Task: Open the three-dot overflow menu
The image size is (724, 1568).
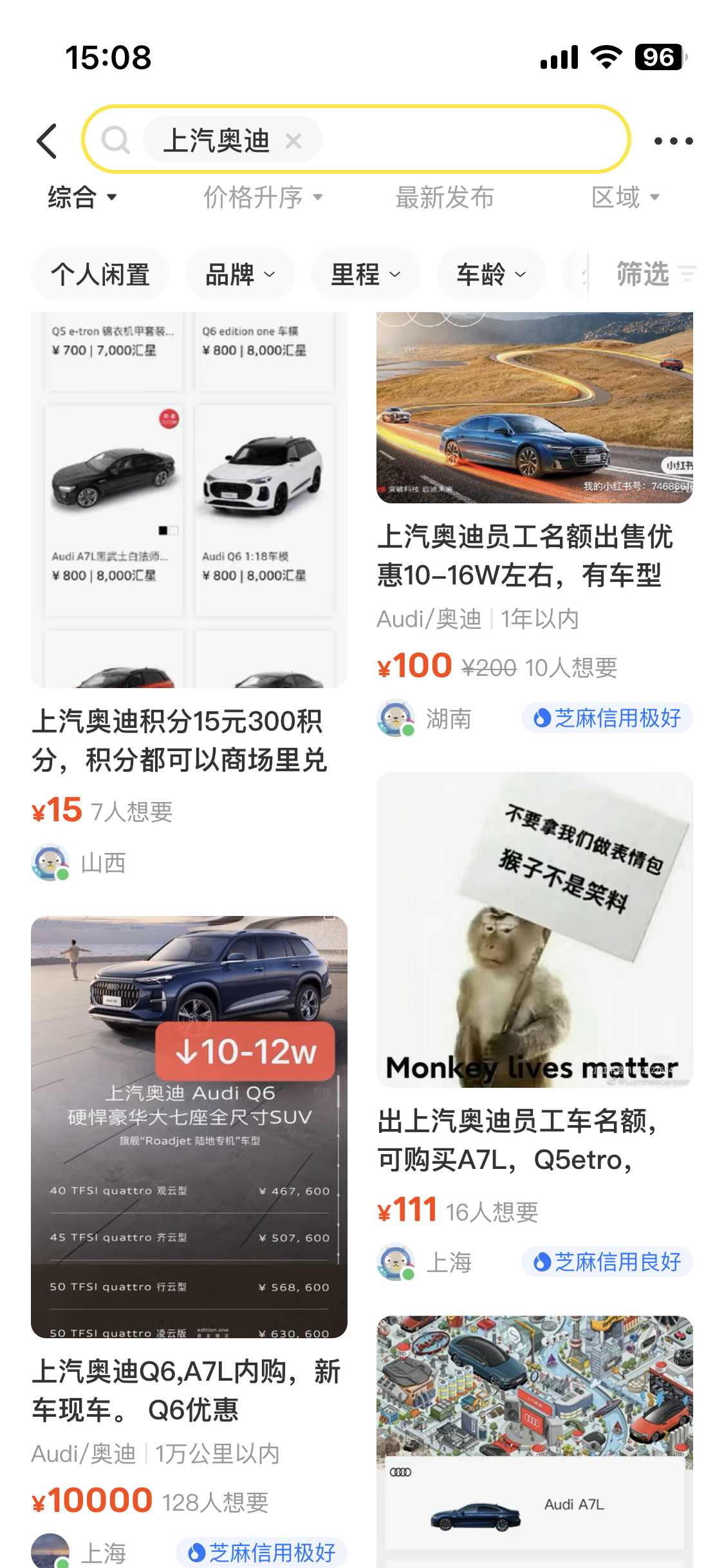Action: click(x=673, y=141)
